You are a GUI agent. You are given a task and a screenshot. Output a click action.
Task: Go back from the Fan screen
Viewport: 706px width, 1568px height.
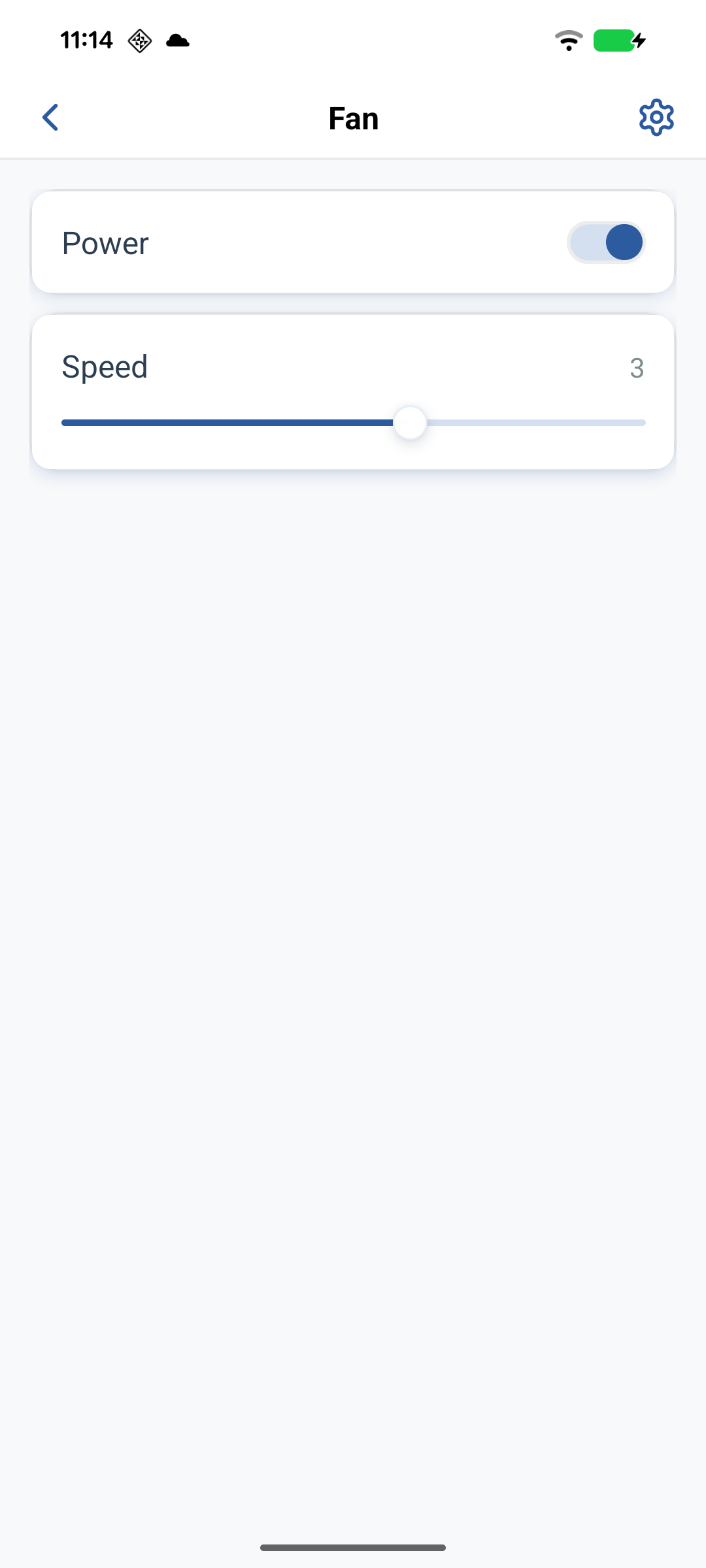pyautogui.click(x=50, y=118)
